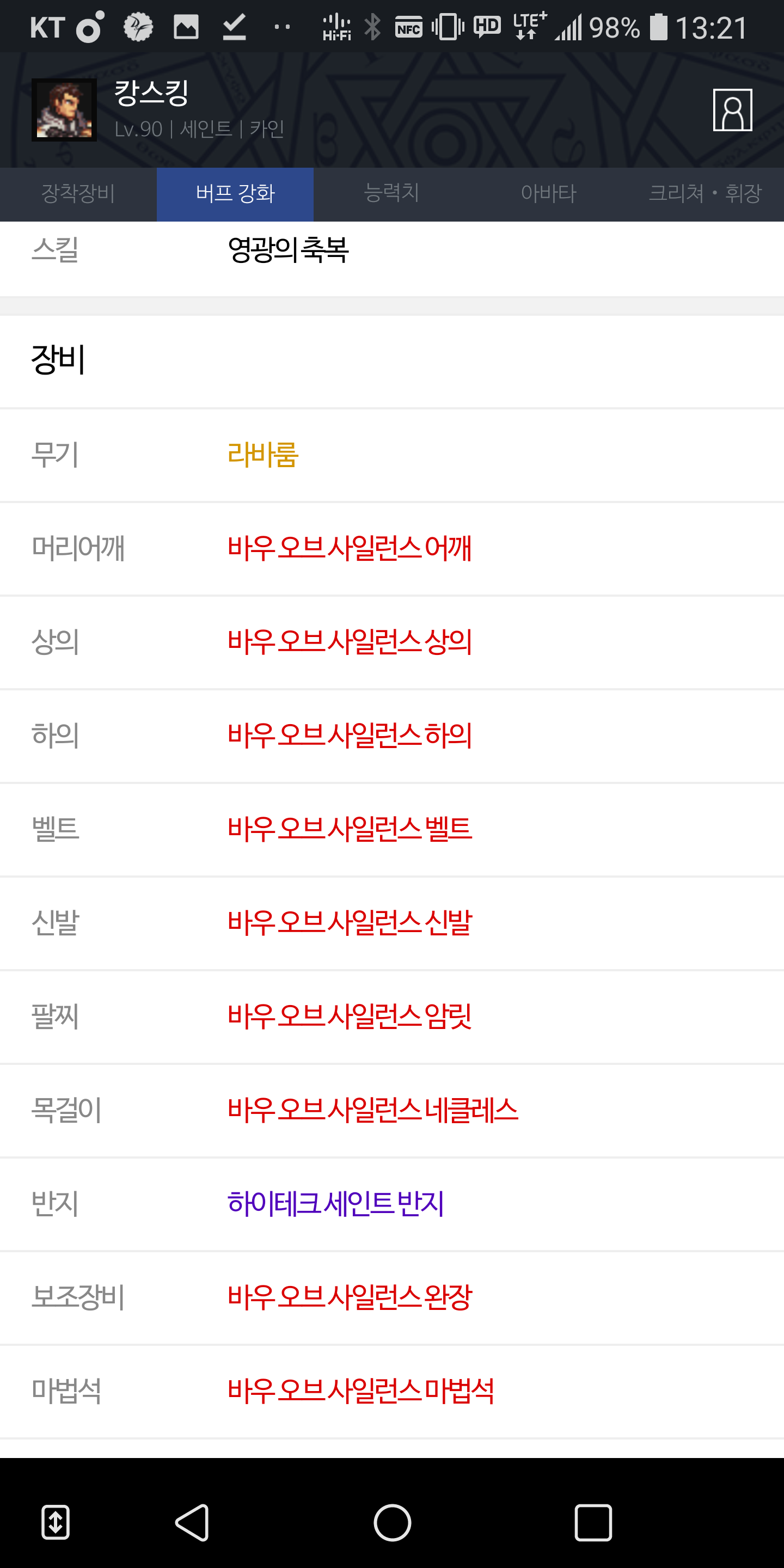This screenshot has height=1568, width=784.
Task: Open the character profile icon
Action: (732, 110)
